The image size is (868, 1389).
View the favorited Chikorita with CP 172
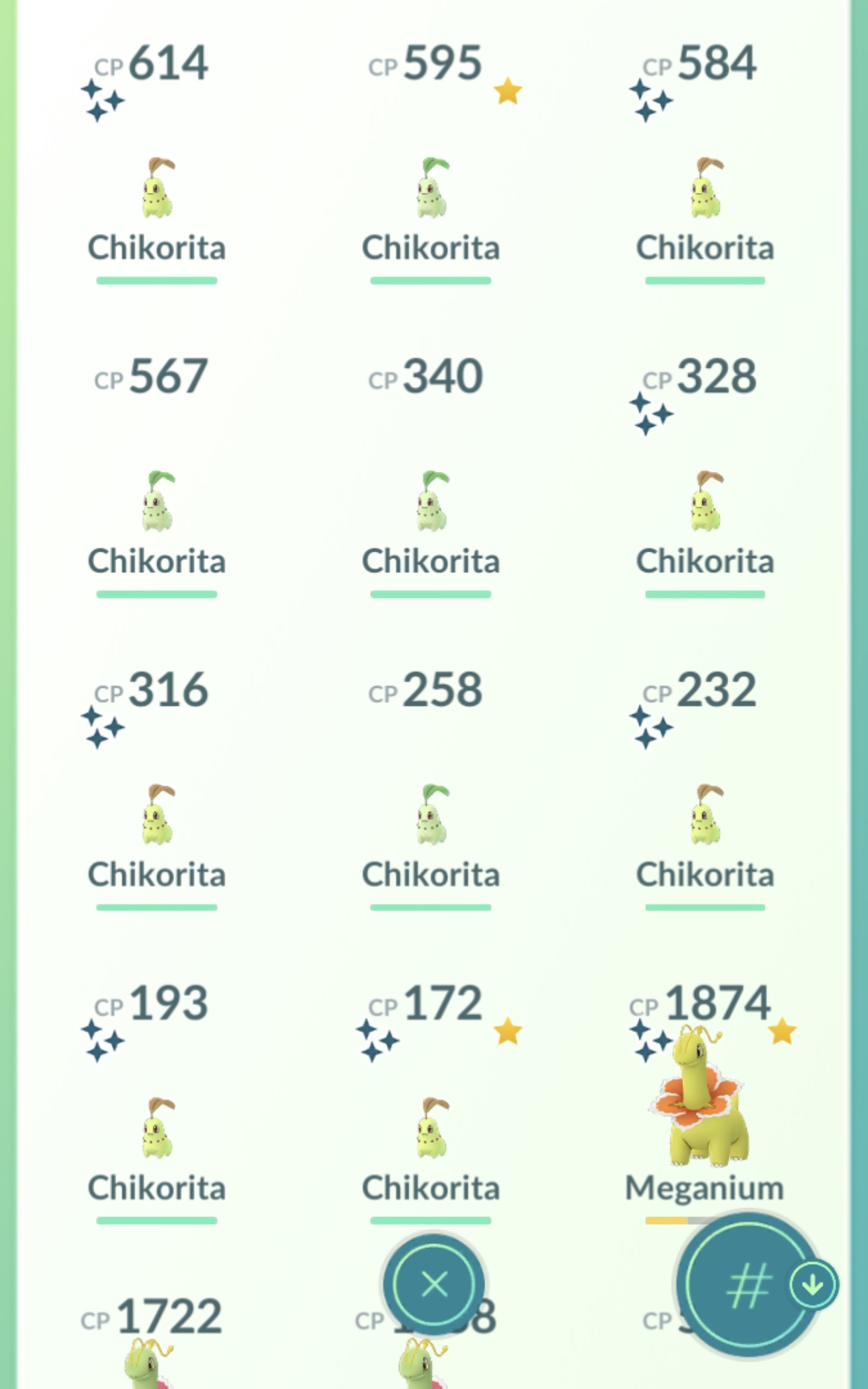[432, 1129]
